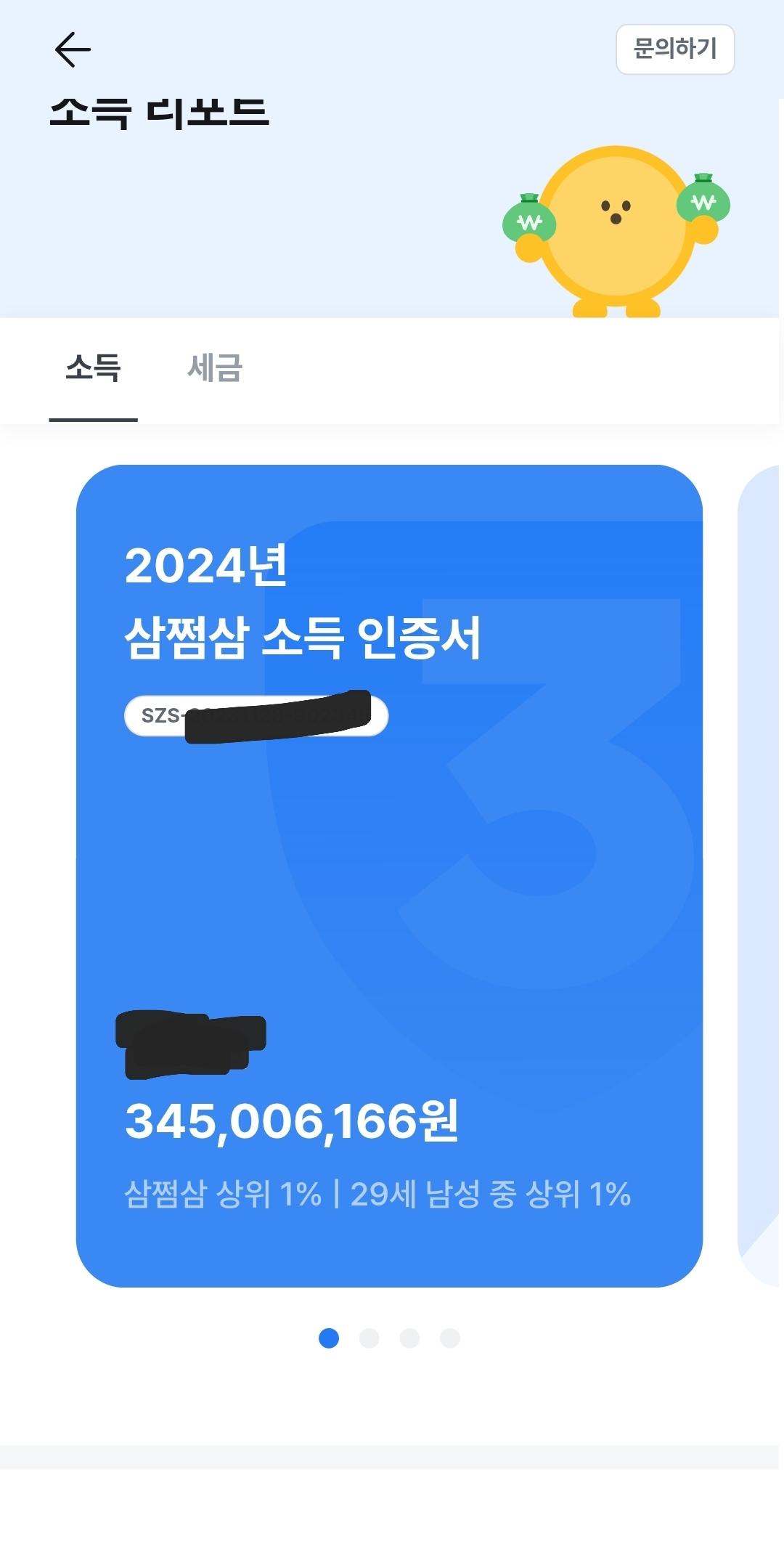
Task: Tap the 문의하기 button
Action: point(675,49)
